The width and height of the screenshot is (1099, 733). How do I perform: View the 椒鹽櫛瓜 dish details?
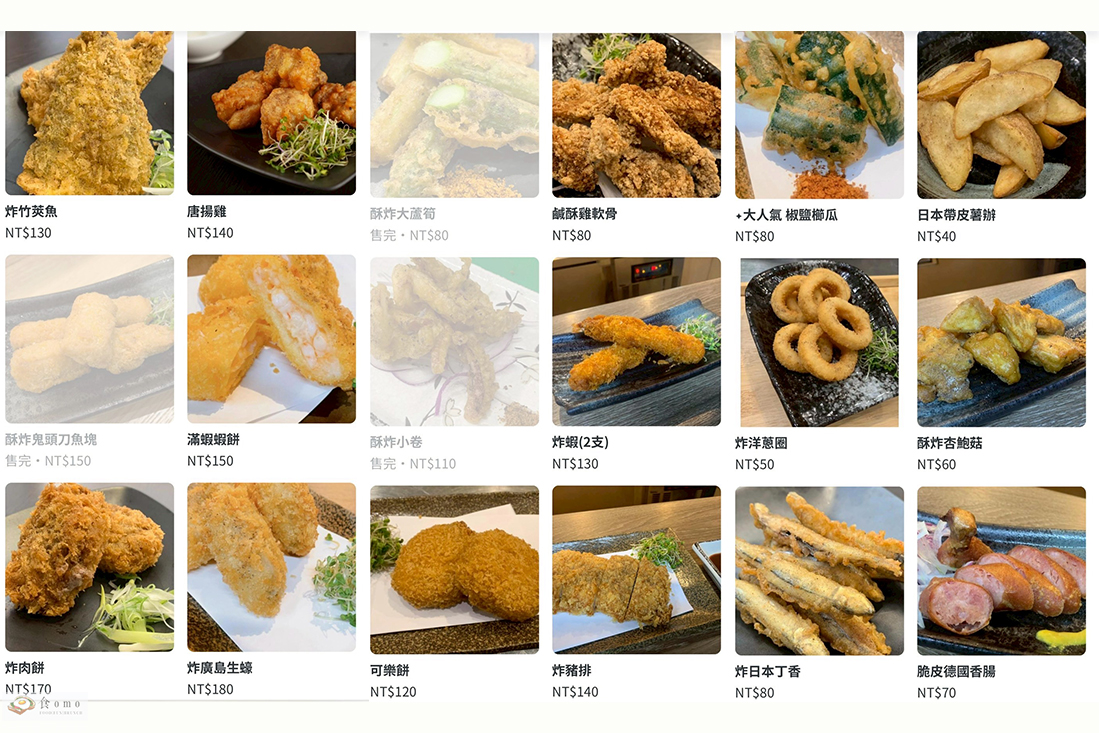click(x=819, y=114)
